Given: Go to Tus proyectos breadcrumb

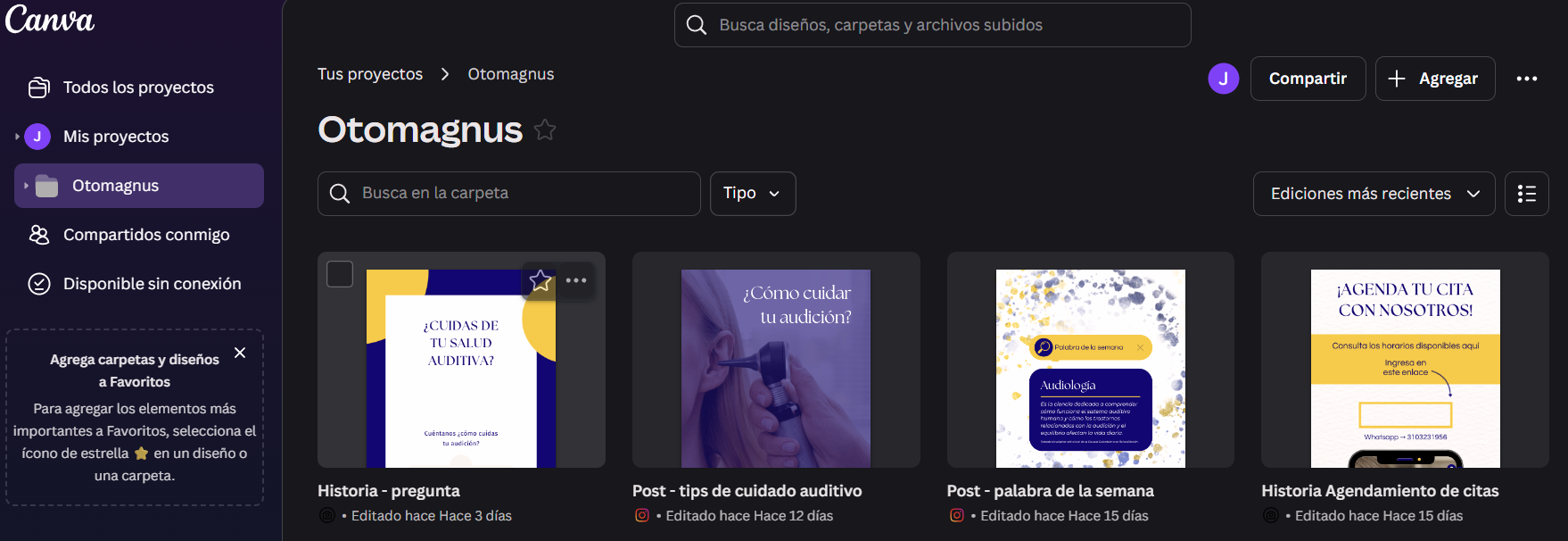Looking at the screenshot, I should (x=370, y=74).
